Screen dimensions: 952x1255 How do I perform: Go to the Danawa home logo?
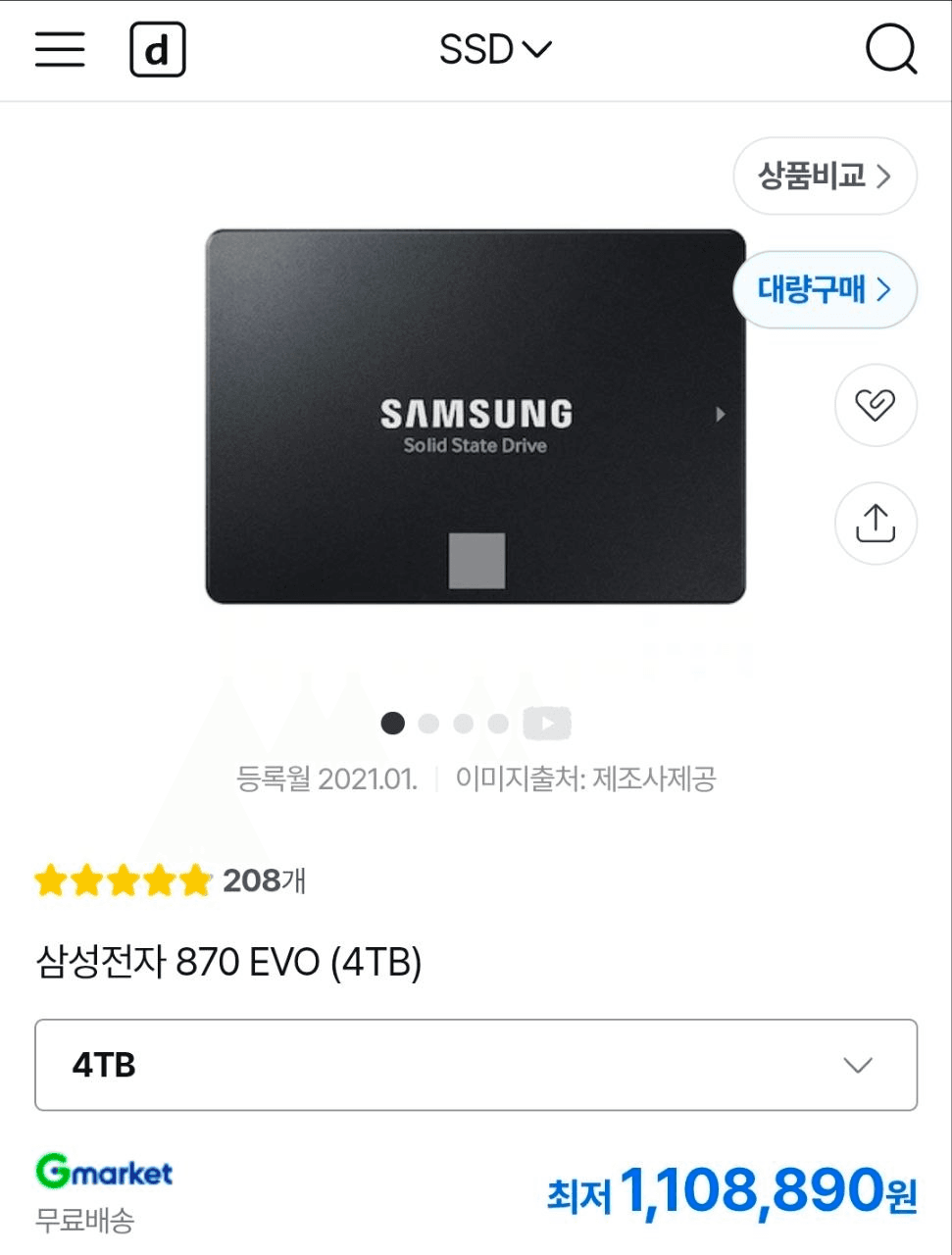click(x=157, y=49)
